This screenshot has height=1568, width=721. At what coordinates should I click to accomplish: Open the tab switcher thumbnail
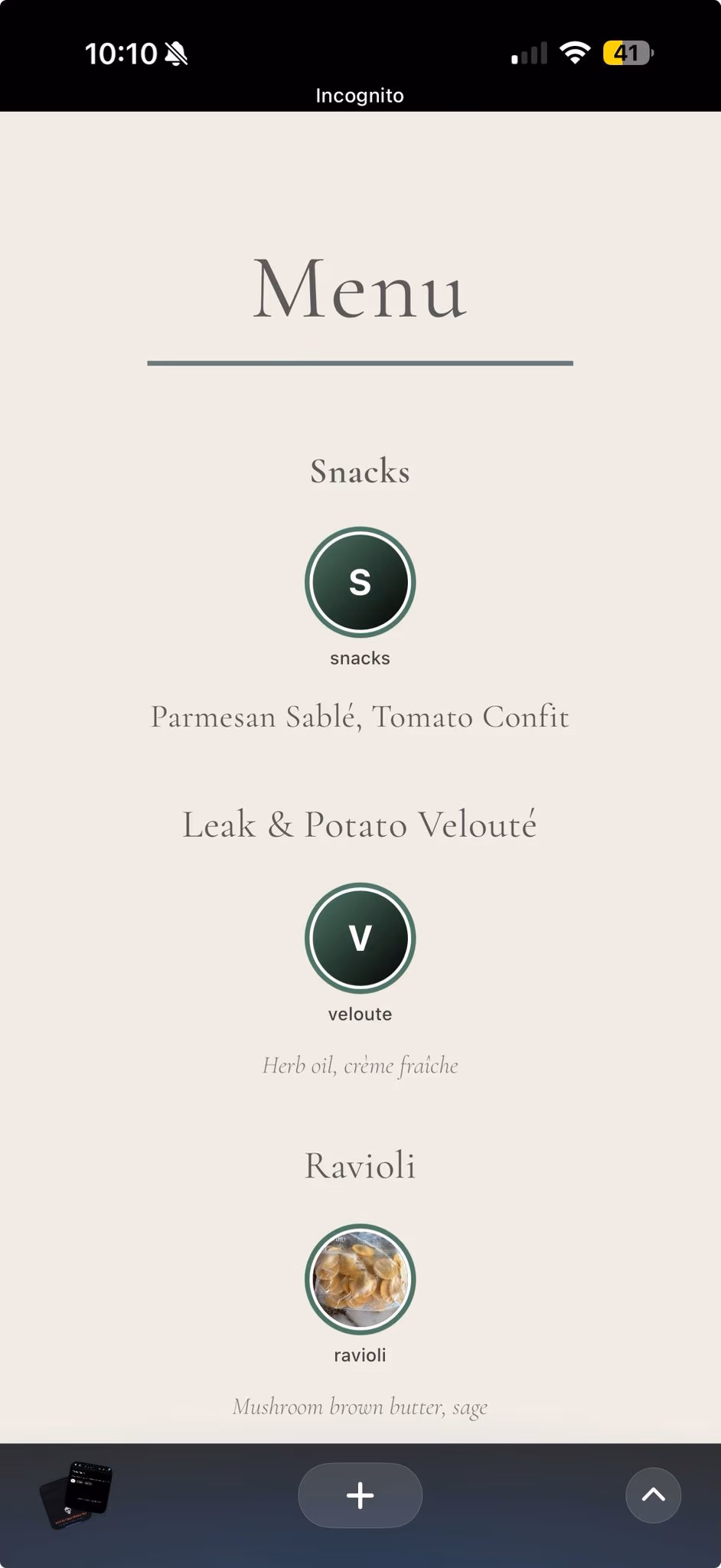tap(76, 1495)
